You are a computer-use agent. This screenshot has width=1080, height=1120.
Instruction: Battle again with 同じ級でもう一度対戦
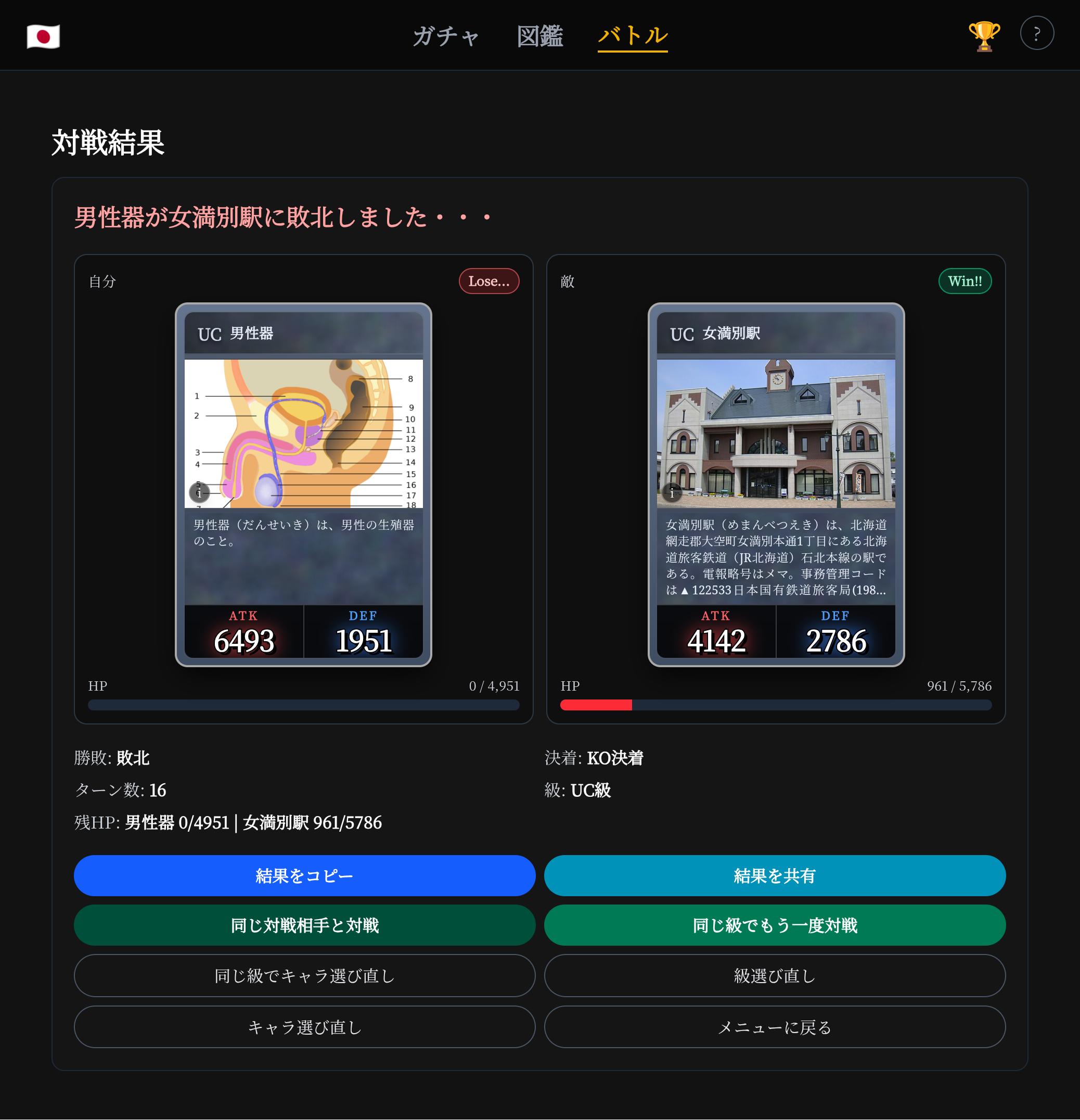[775, 925]
